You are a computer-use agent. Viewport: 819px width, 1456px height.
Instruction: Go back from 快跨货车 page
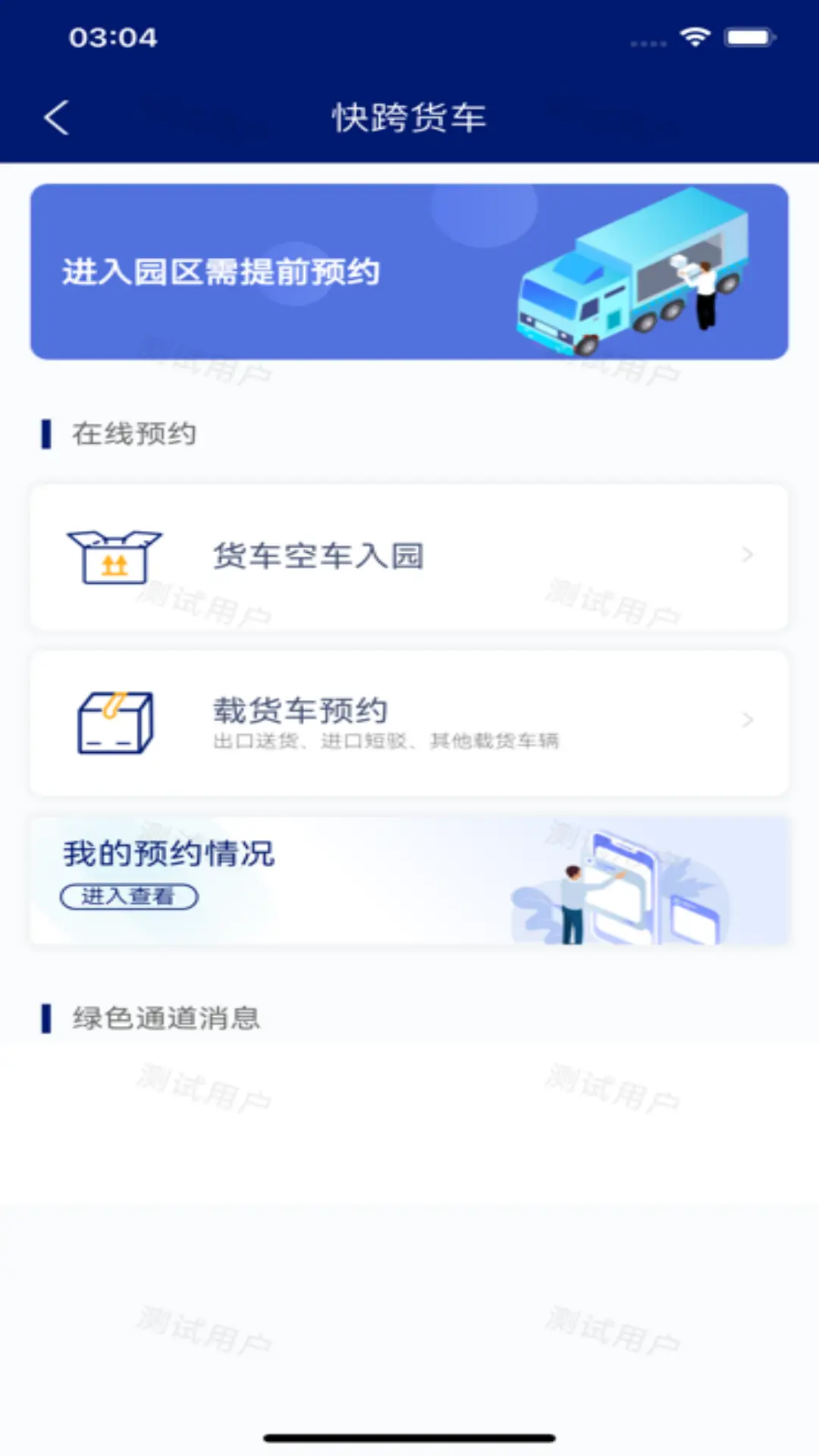pyautogui.click(x=57, y=118)
